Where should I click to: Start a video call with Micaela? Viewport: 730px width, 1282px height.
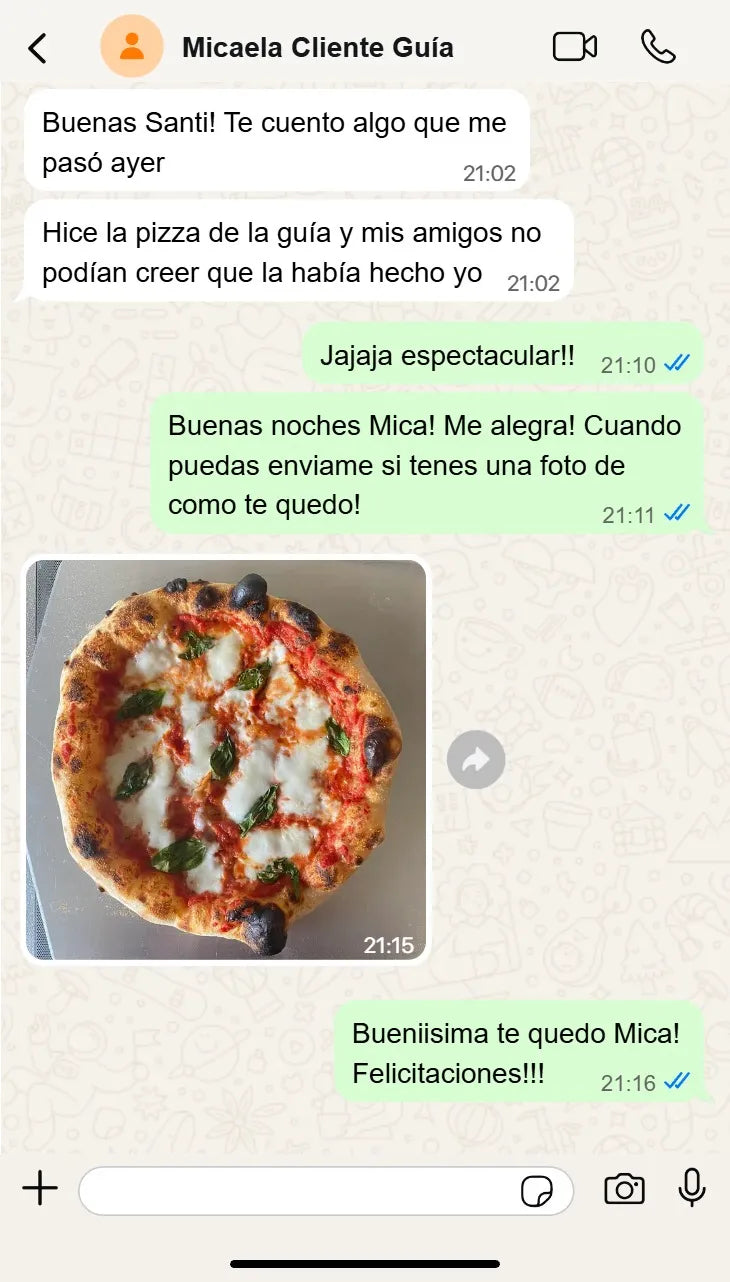click(575, 45)
